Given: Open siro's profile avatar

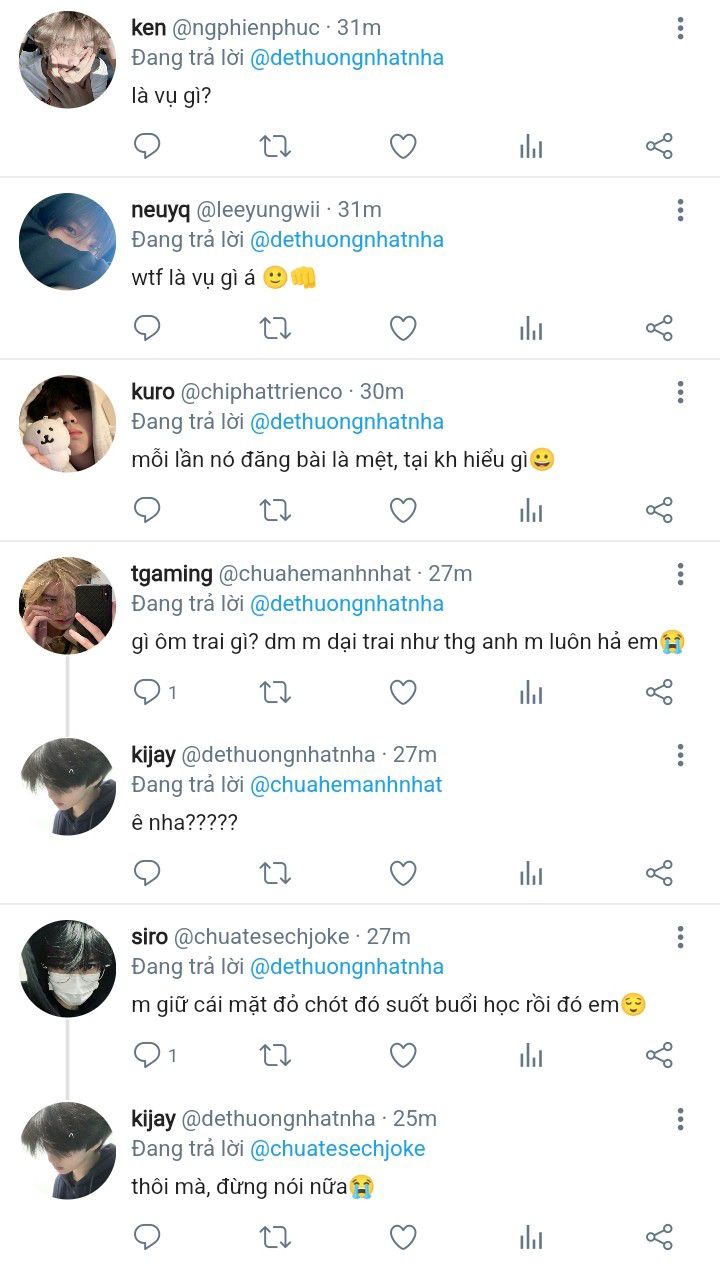Looking at the screenshot, I should [x=67, y=969].
